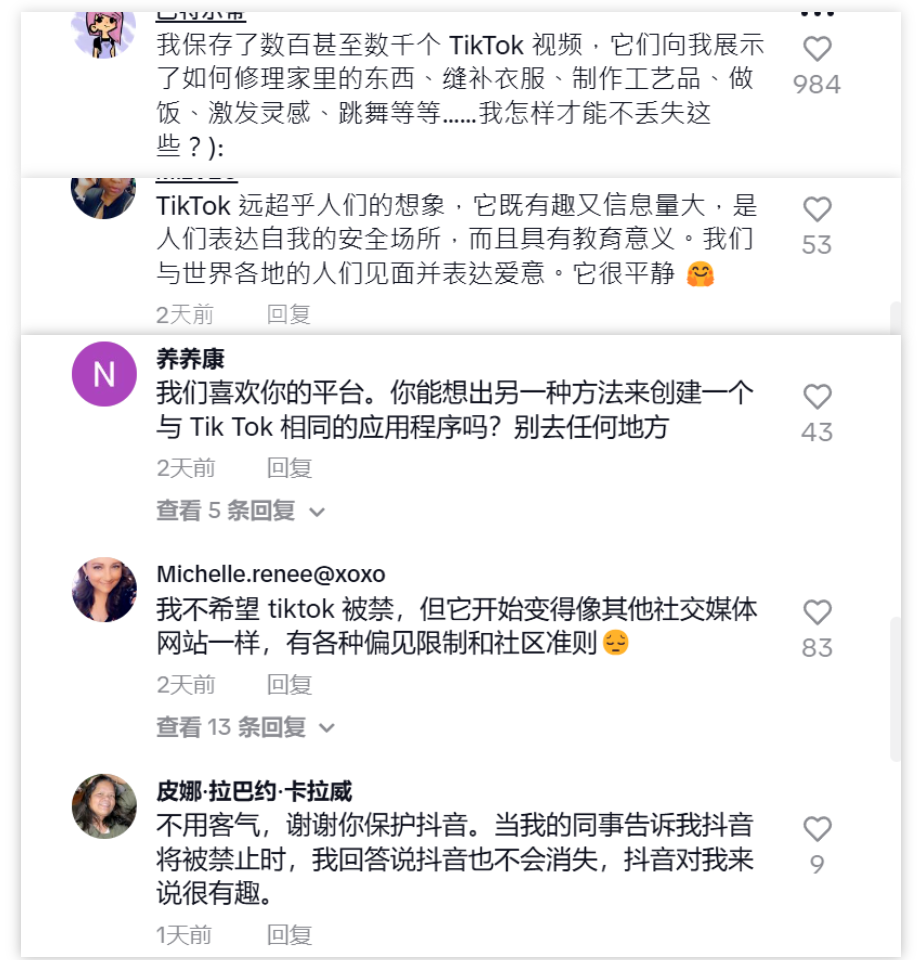Open the username Michelle.renee@xoxo

click(x=270, y=574)
